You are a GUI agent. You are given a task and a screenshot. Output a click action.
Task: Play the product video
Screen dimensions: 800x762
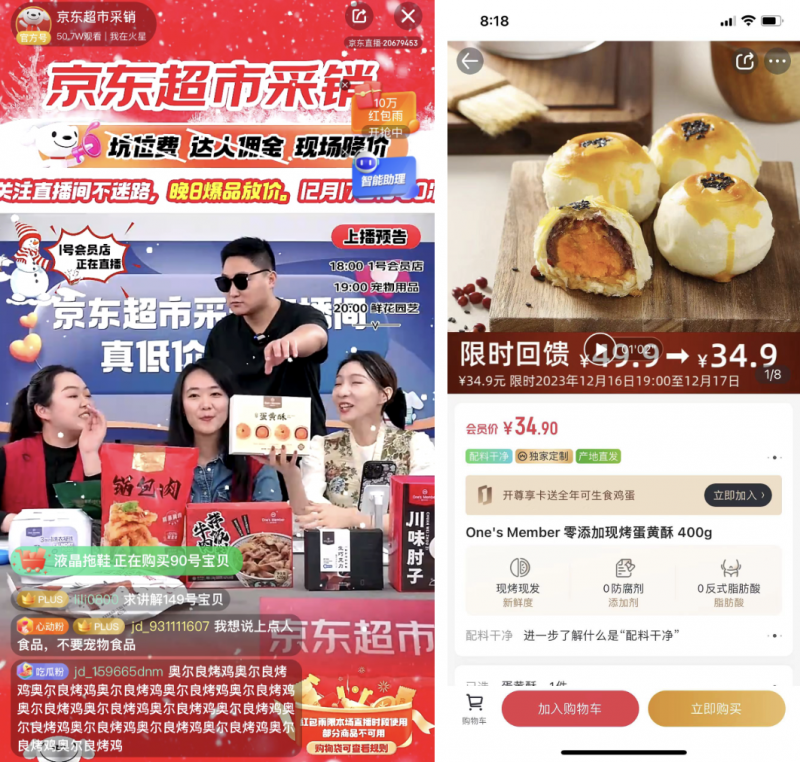coord(599,348)
